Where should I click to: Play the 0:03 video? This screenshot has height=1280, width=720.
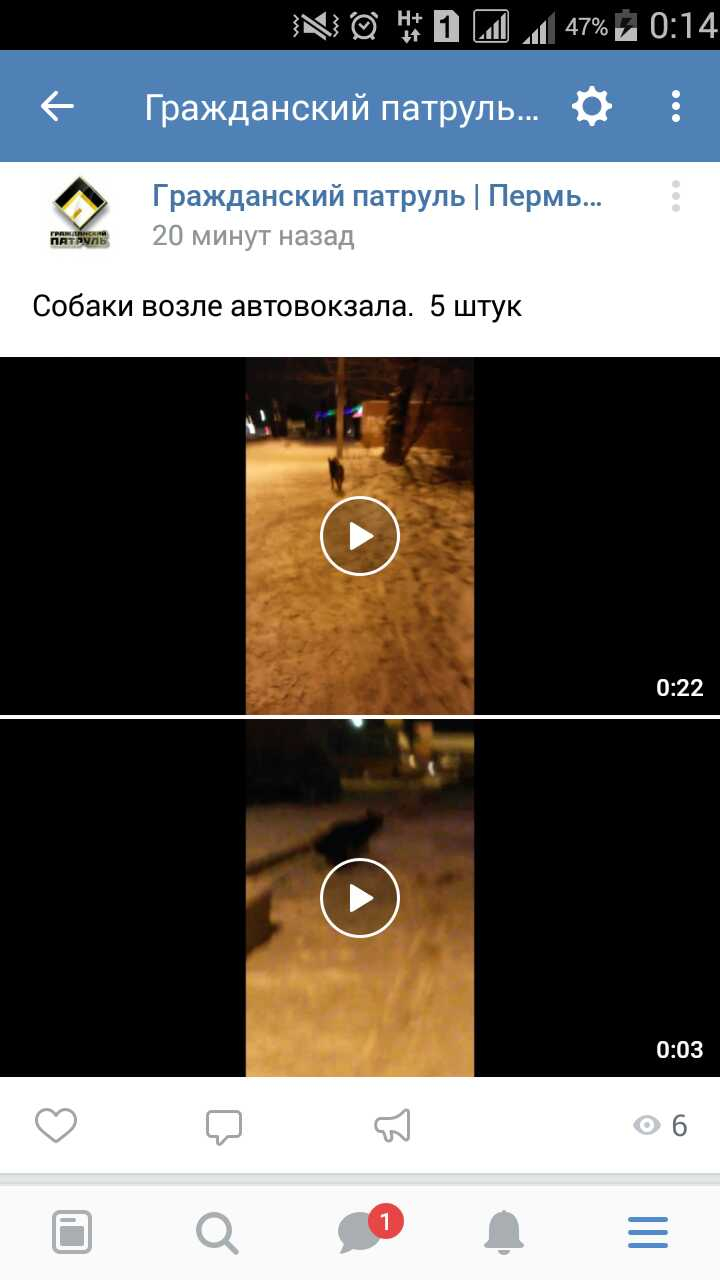[x=360, y=898]
